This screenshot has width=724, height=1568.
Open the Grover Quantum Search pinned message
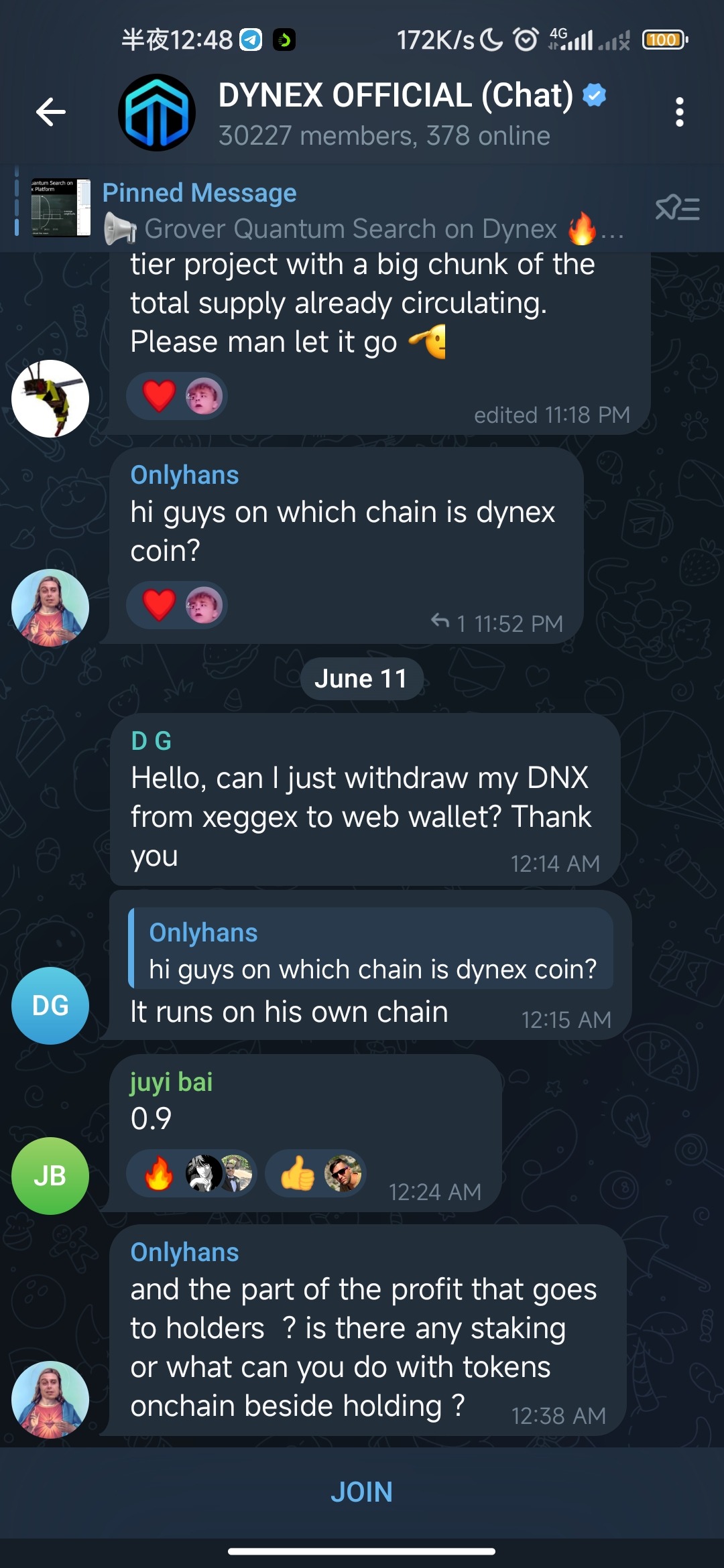tap(349, 211)
